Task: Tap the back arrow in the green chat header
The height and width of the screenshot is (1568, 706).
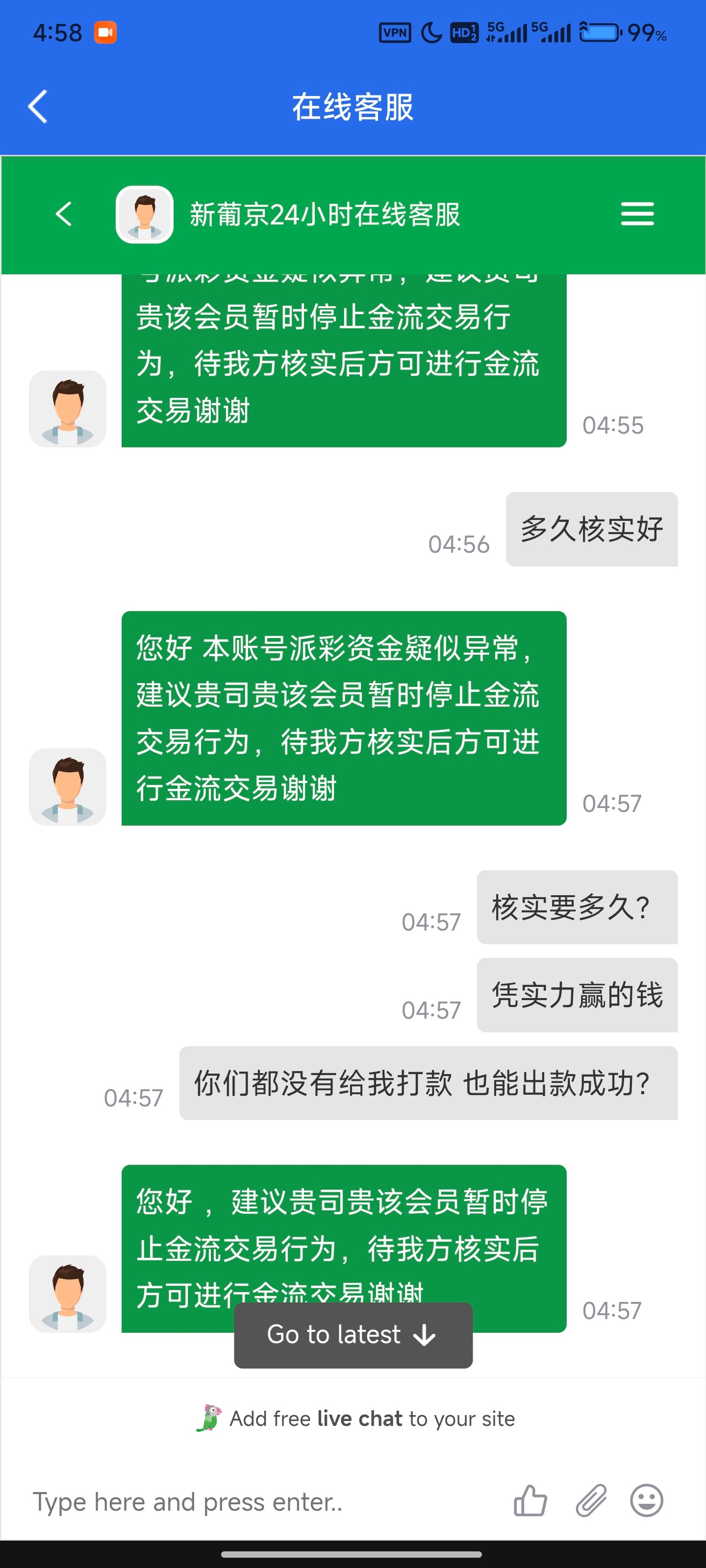Action: [63, 214]
